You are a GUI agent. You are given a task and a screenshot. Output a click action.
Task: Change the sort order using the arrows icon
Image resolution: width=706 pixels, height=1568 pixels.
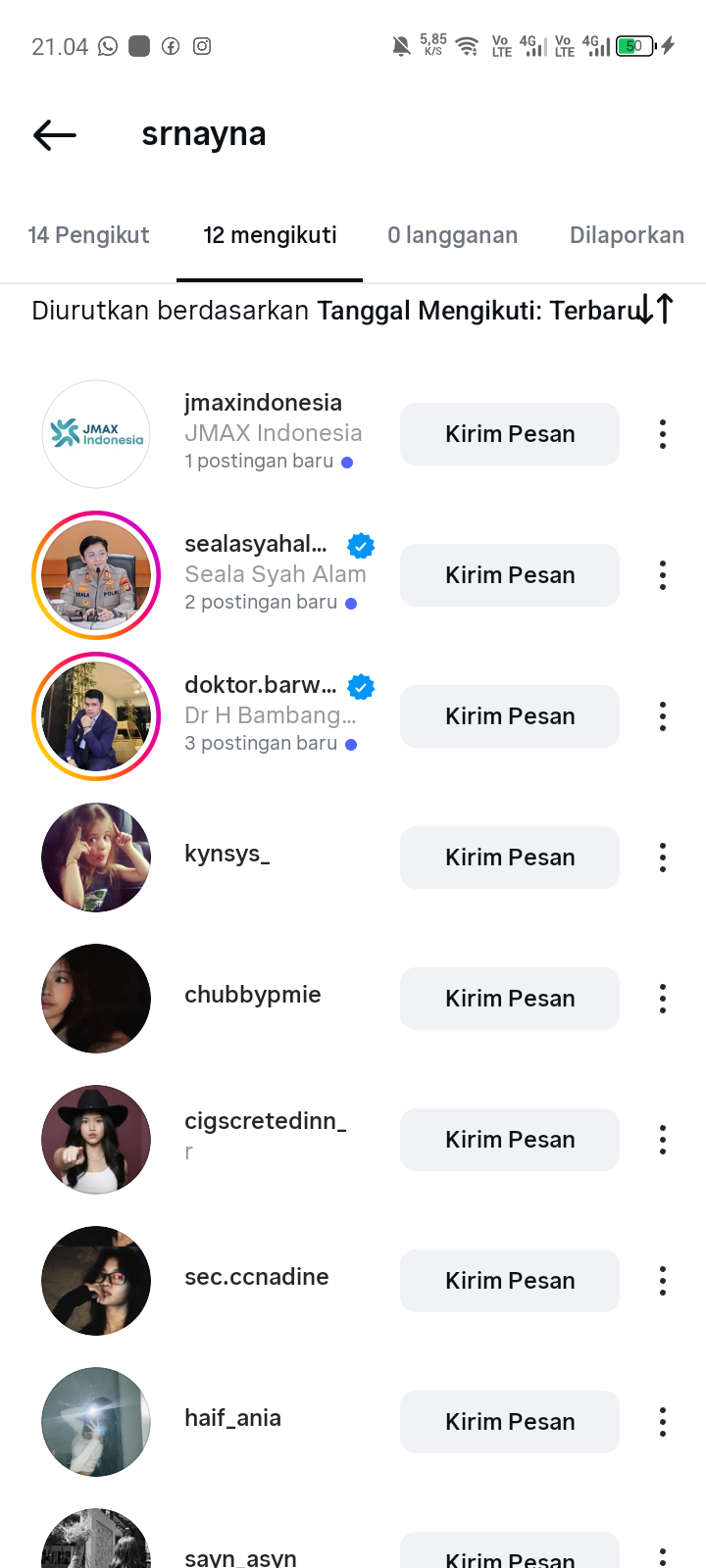655,310
